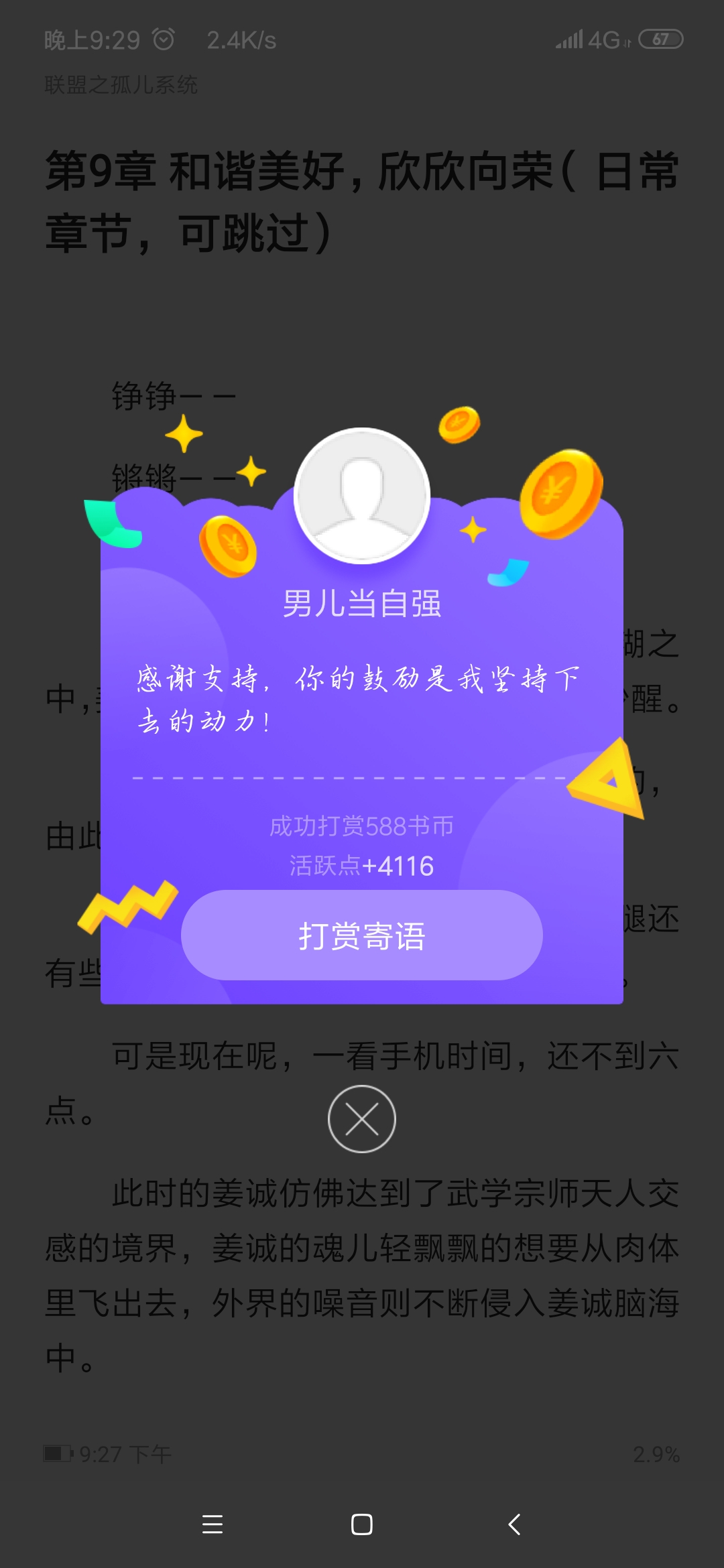
Task: Go to the system home screen
Action: tap(361, 1524)
